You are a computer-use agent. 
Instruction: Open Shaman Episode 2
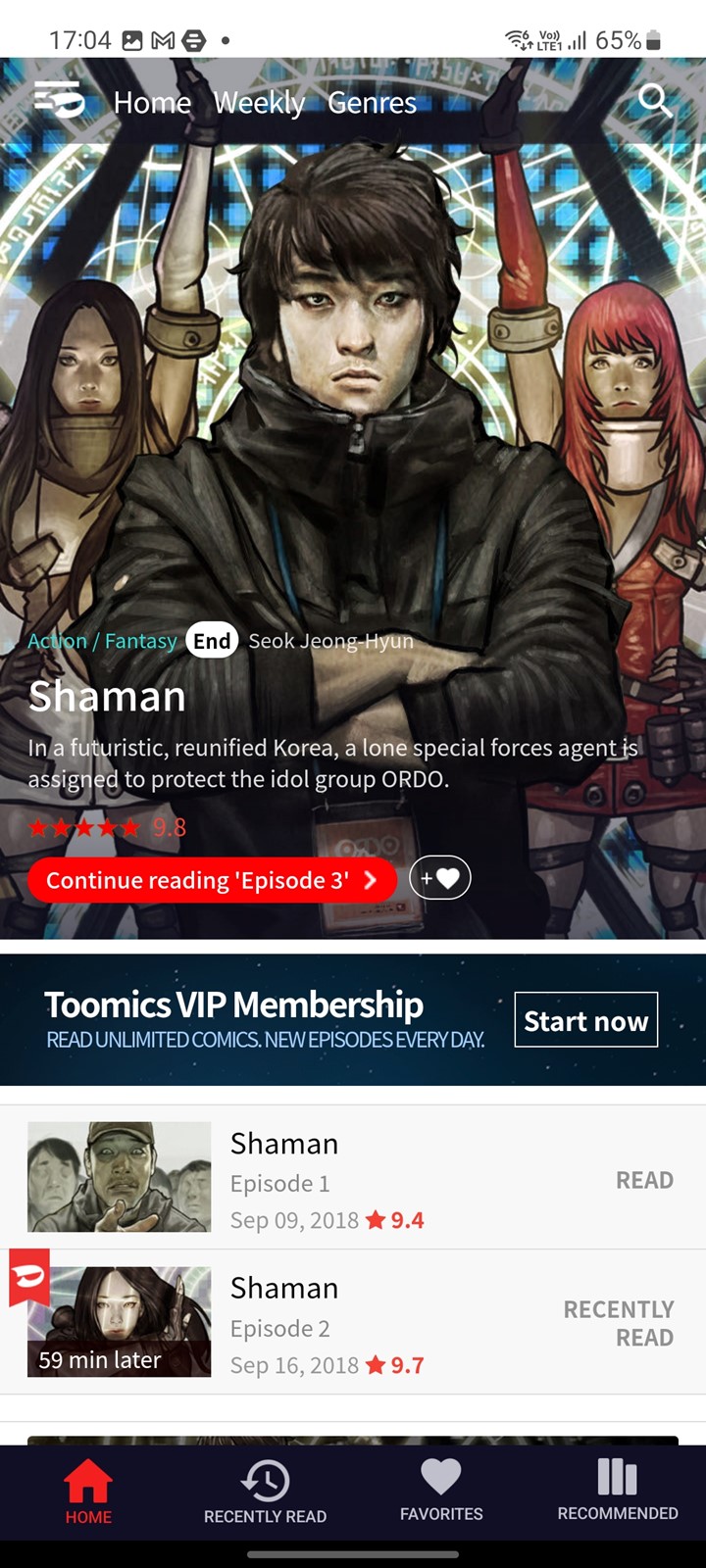[x=353, y=1322]
